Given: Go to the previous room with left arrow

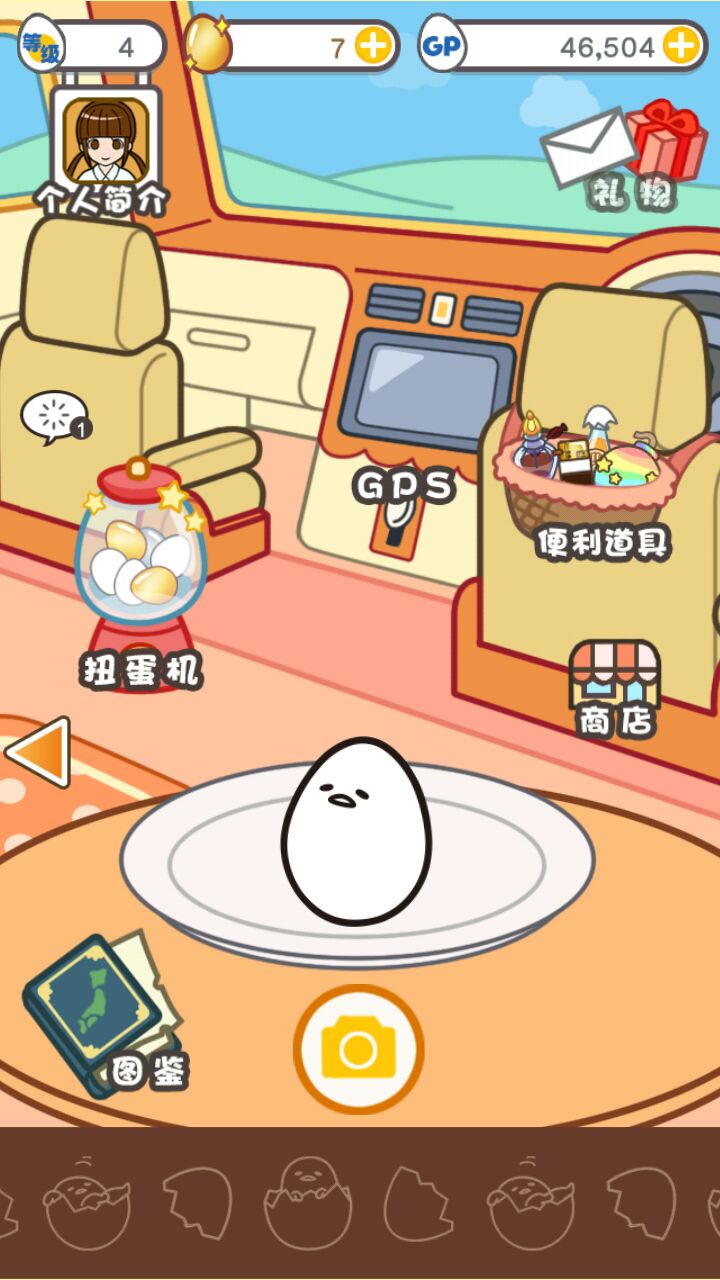Looking at the screenshot, I should pyautogui.click(x=37, y=752).
